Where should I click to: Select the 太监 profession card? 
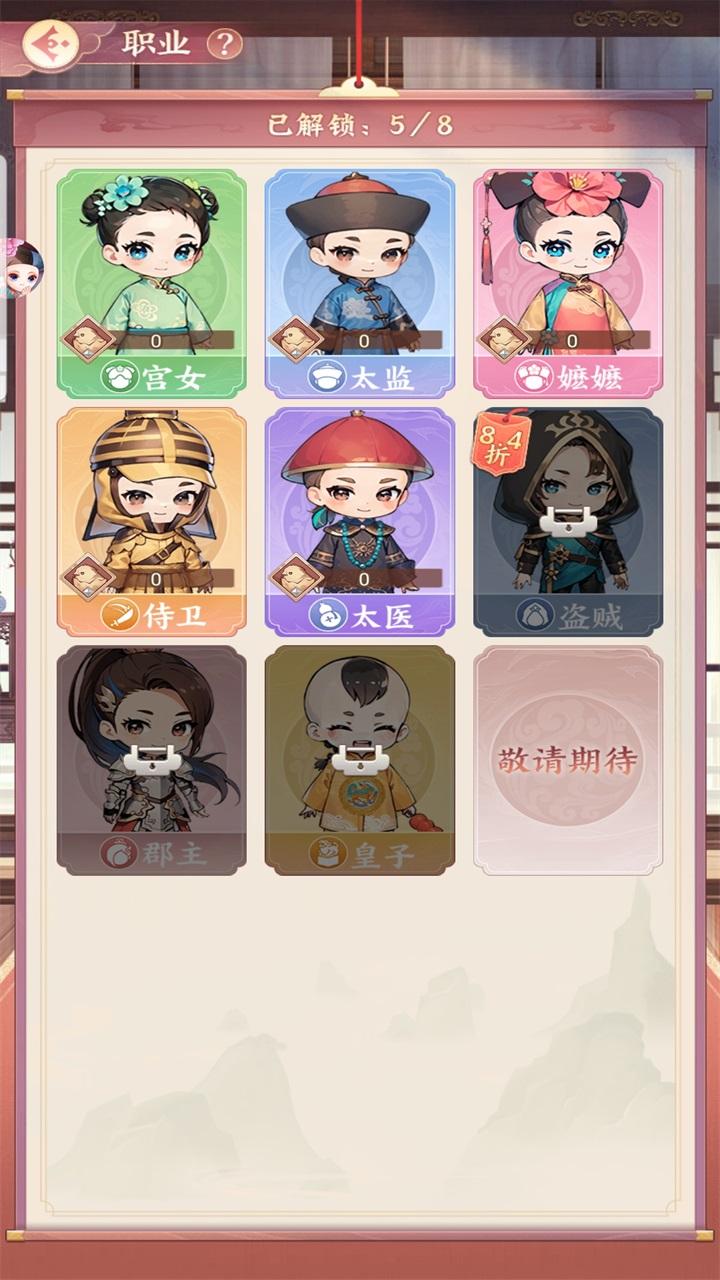pyautogui.click(x=360, y=284)
